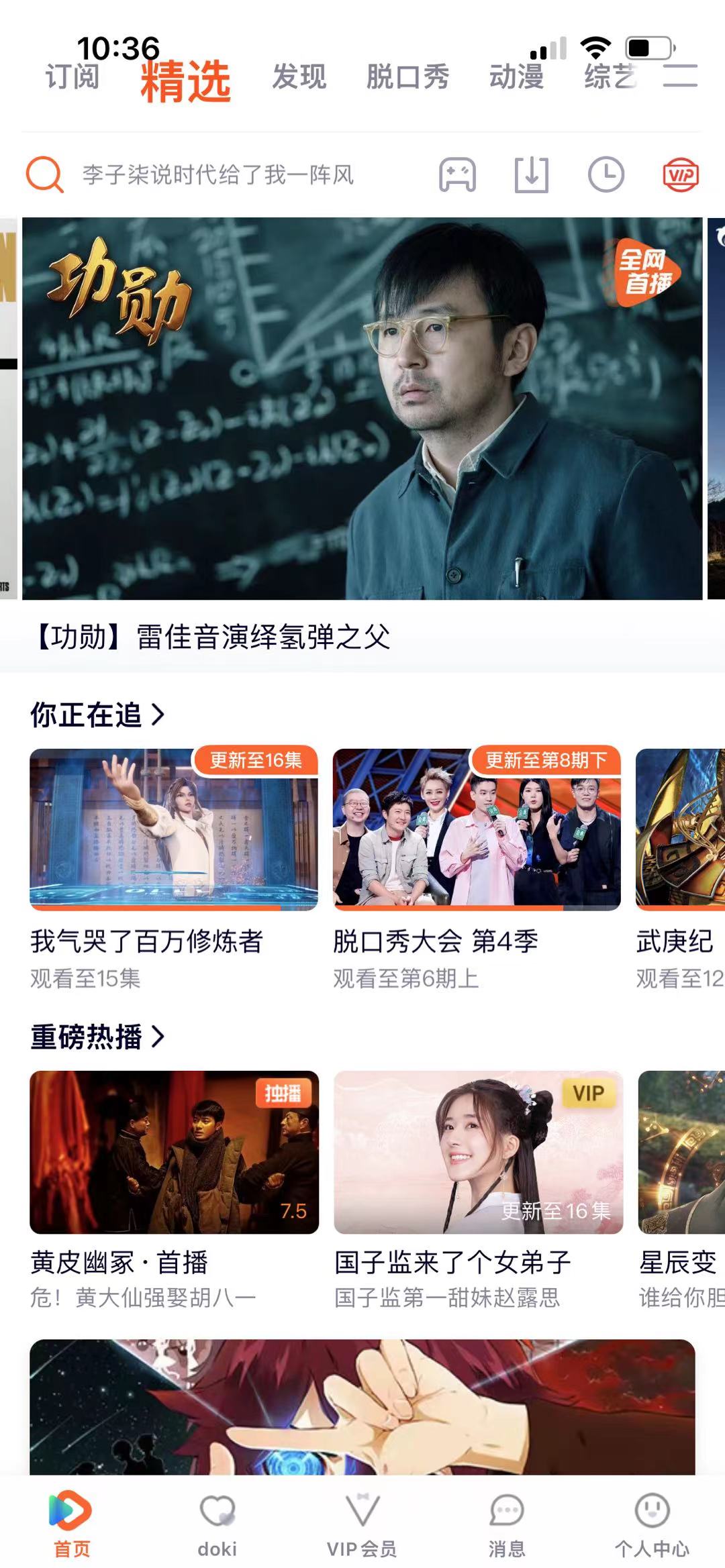Open the game center controller icon
Image resolution: width=725 pixels, height=1568 pixels.
457,175
